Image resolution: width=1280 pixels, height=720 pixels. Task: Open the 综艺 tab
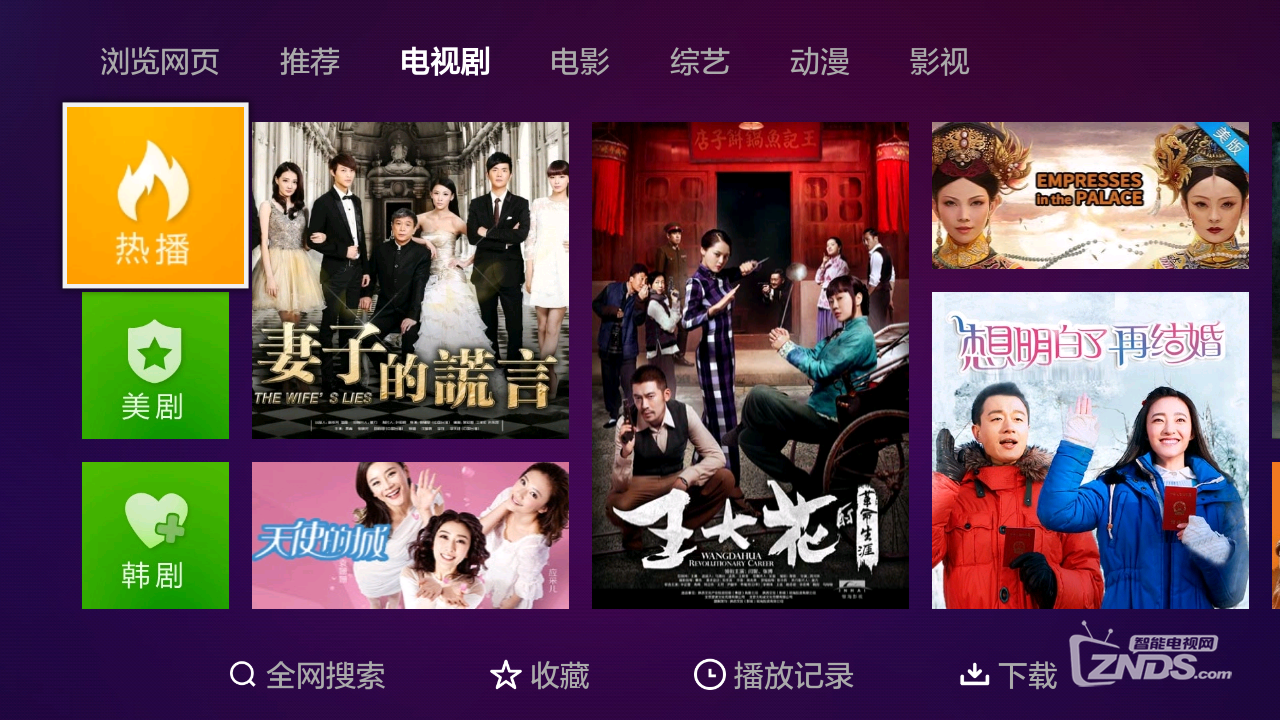(700, 62)
